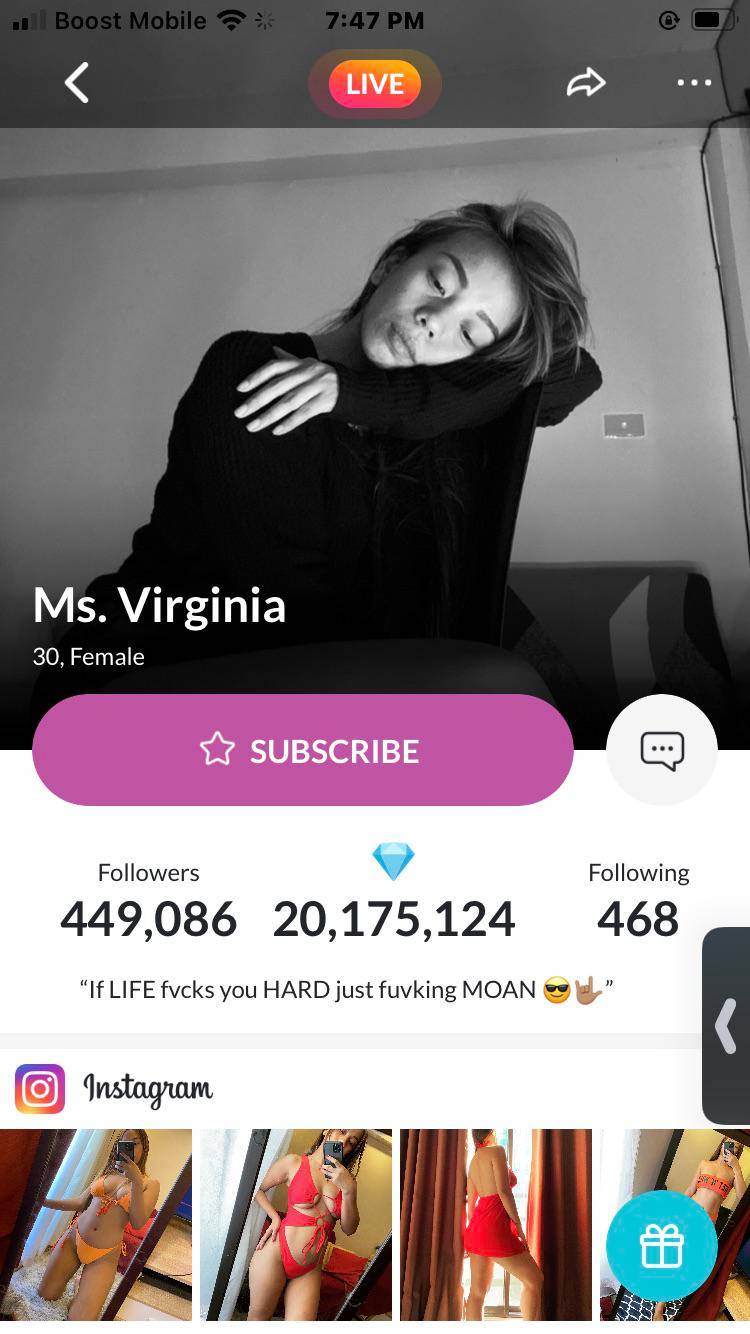Open the three-dot overflow menu

[x=694, y=83]
